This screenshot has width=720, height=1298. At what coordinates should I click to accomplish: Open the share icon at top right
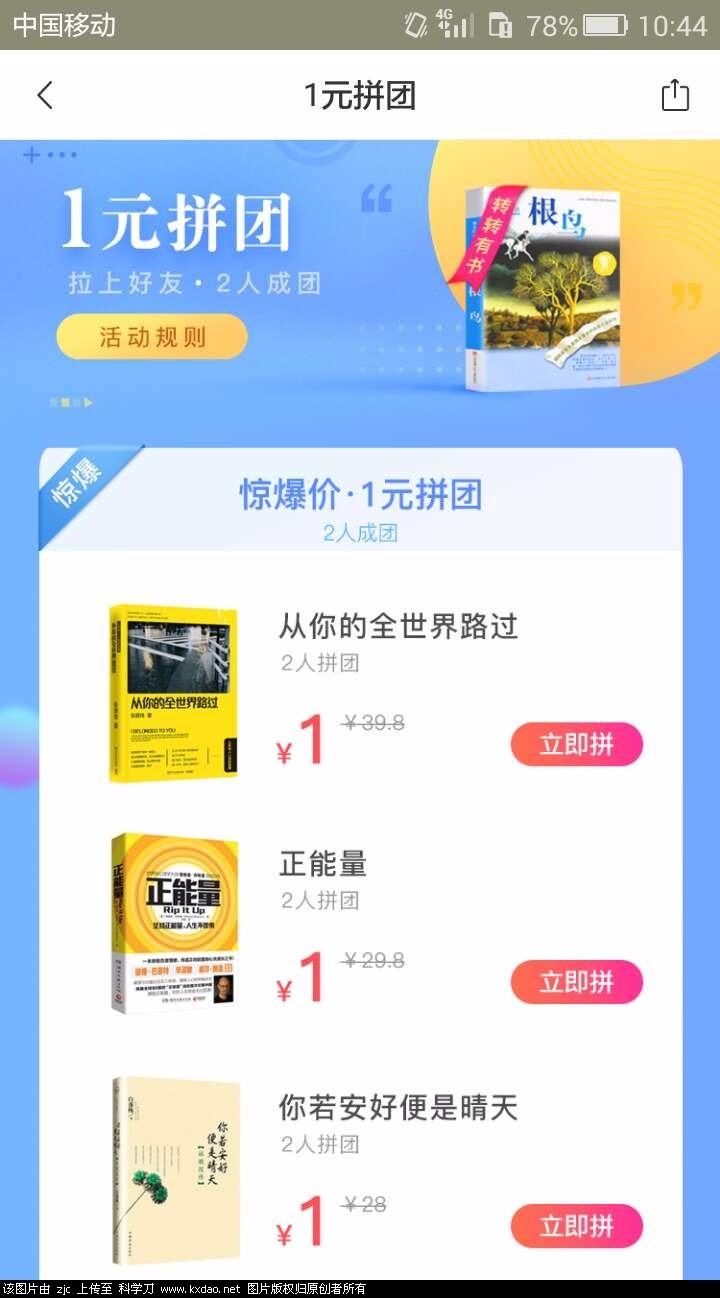click(x=674, y=94)
